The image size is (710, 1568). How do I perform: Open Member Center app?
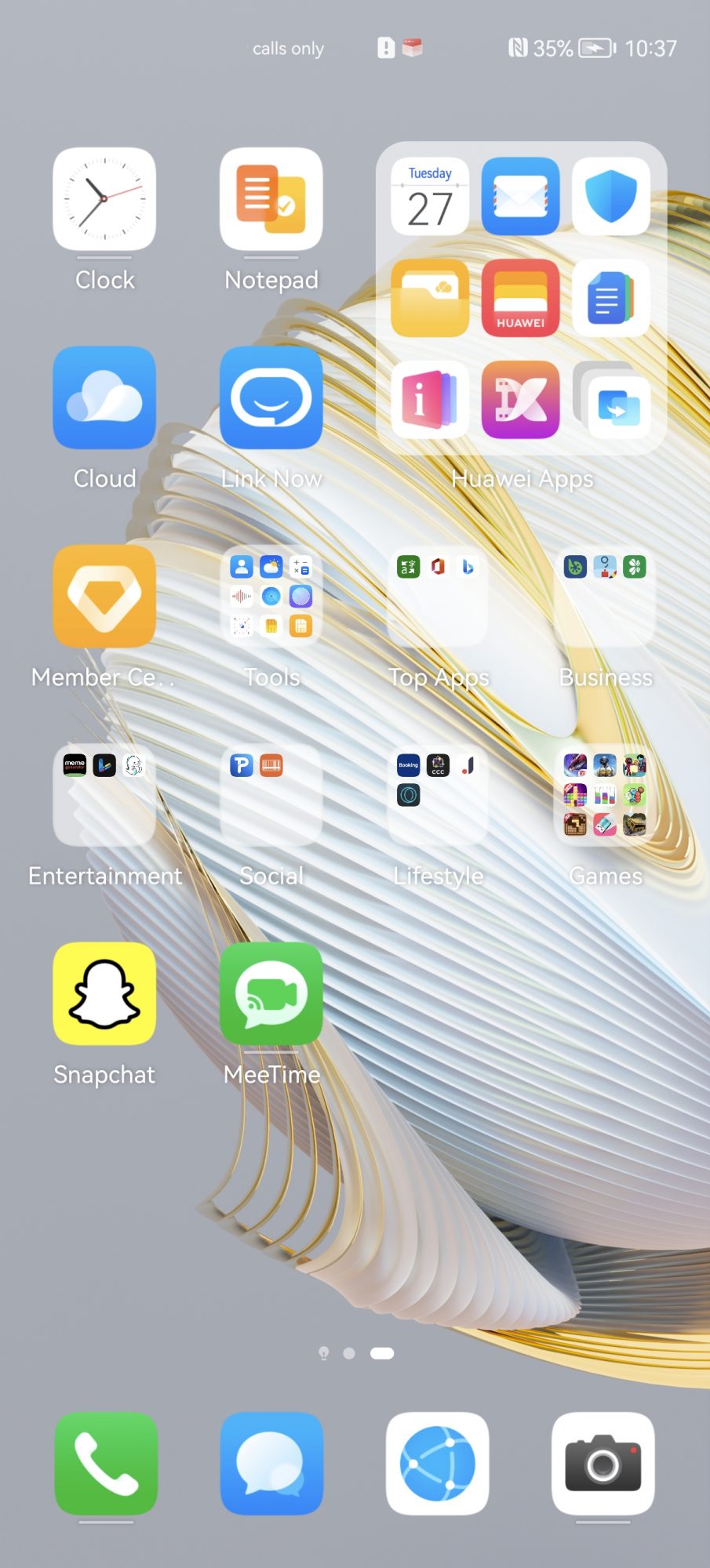[x=104, y=596]
